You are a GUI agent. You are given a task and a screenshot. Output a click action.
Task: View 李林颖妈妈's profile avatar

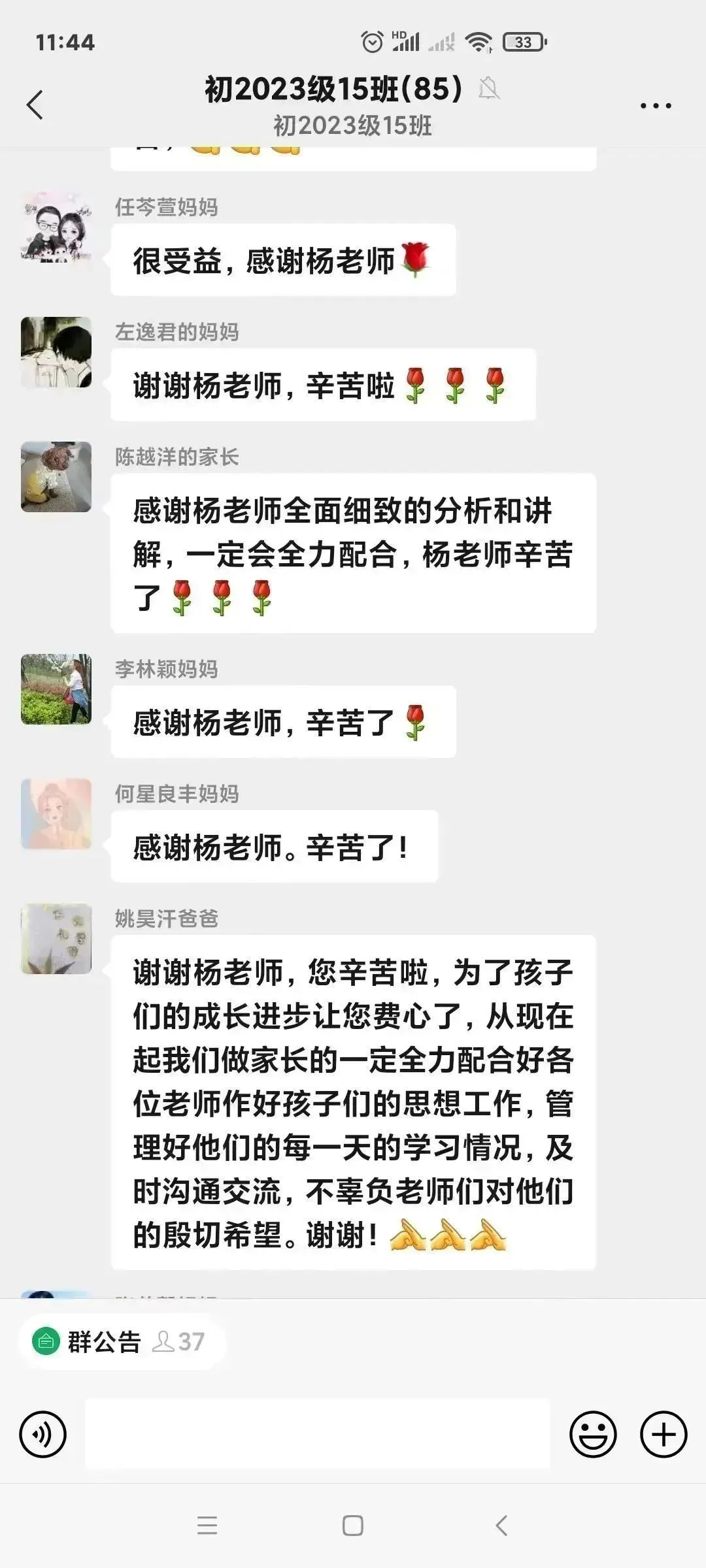coord(56,689)
